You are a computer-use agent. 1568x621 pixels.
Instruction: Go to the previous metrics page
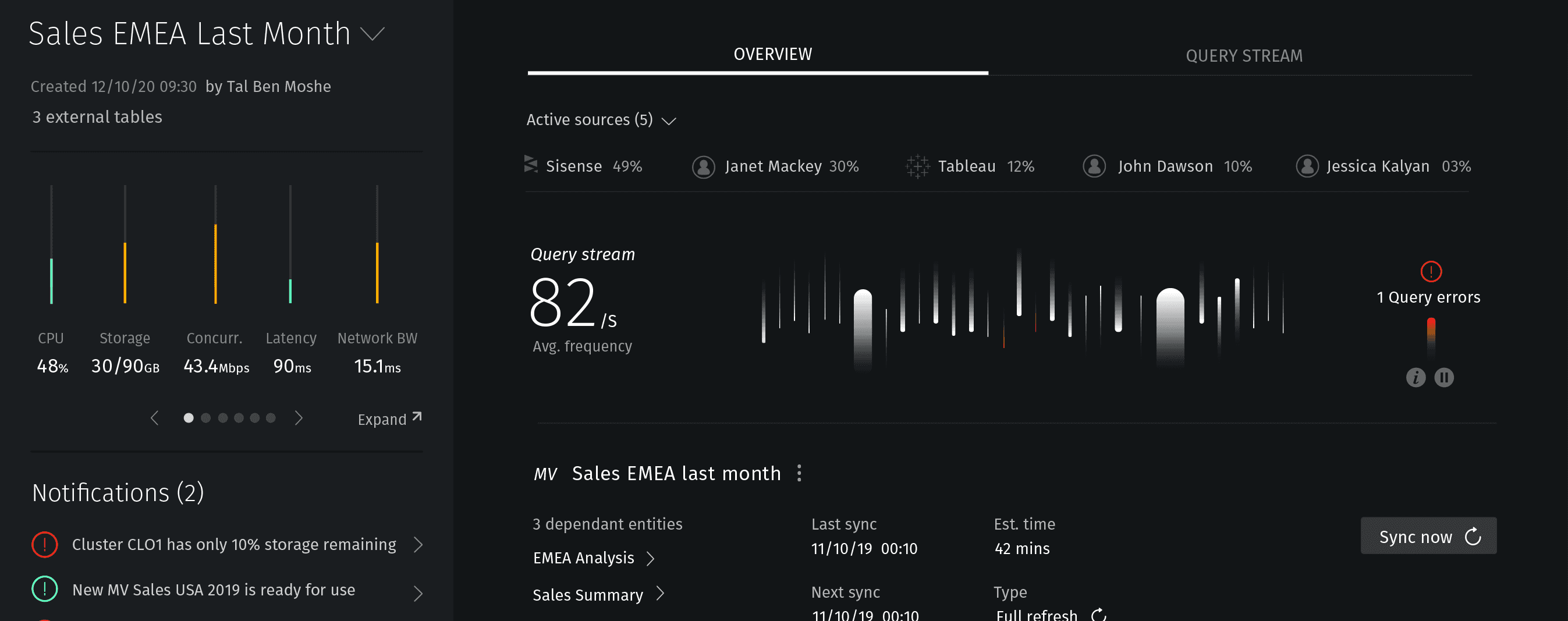tap(155, 418)
